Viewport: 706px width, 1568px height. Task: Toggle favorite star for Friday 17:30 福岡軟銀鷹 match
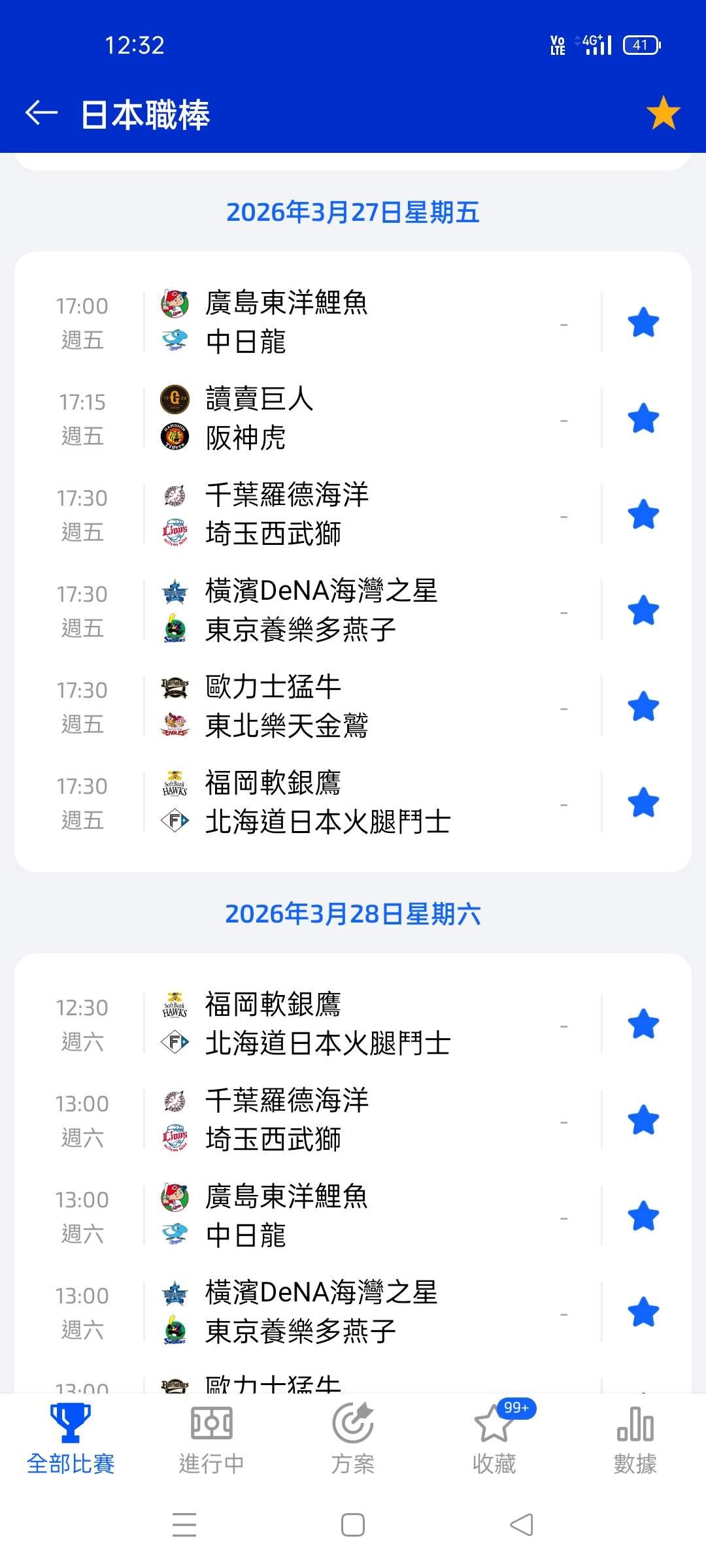[643, 803]
